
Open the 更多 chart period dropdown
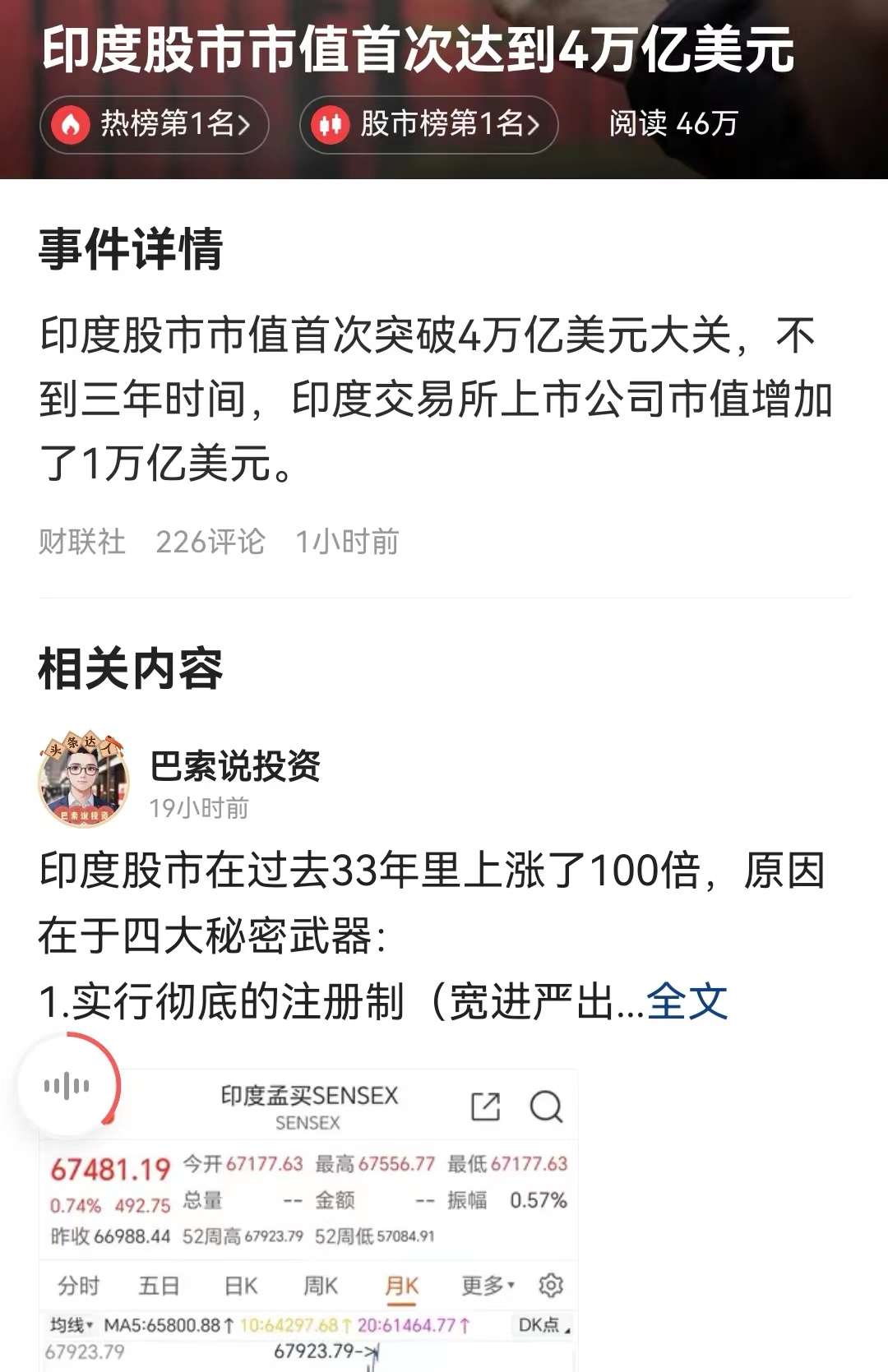tap(485, 1284)
